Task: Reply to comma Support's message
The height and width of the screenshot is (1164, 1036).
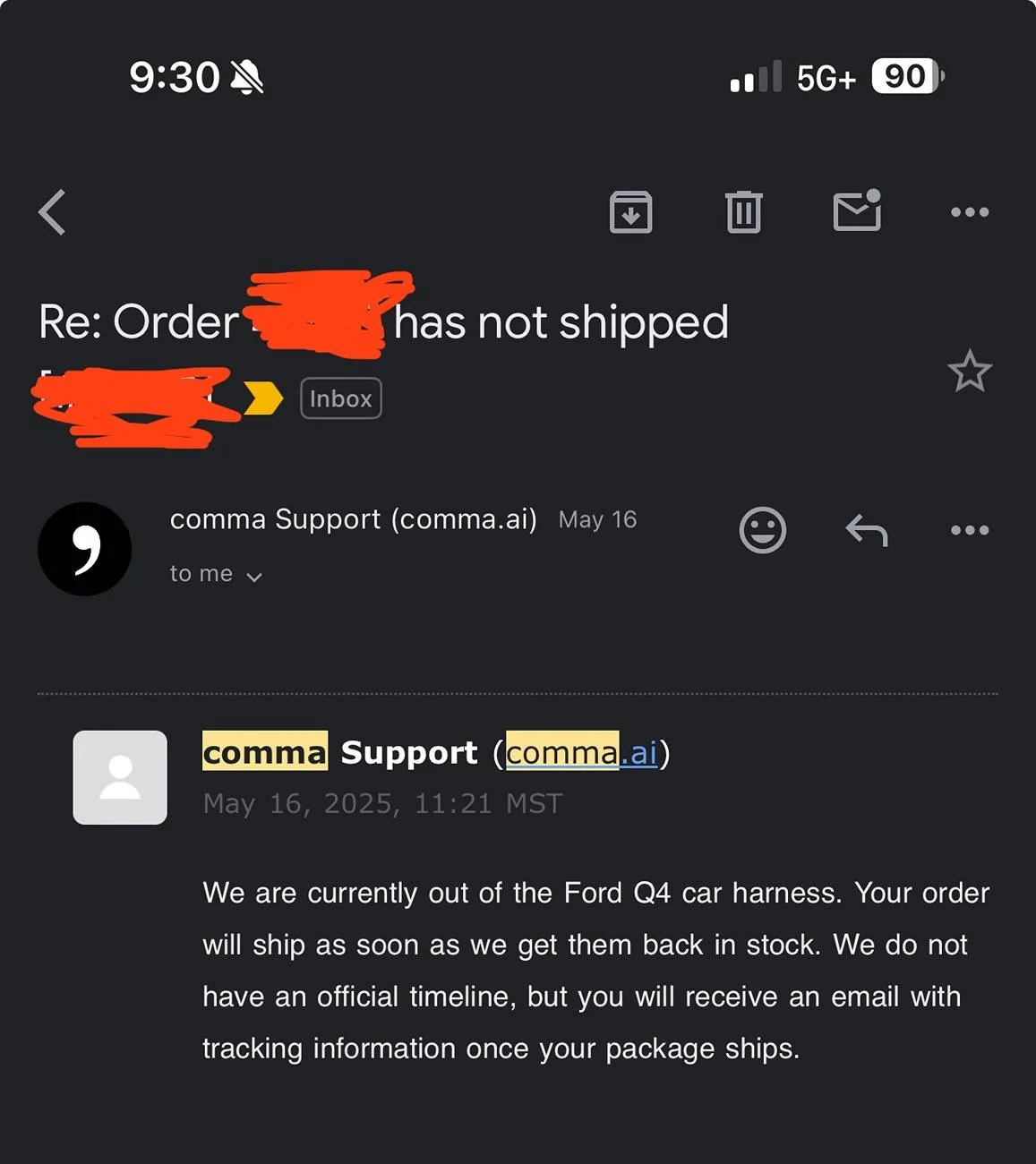Action: pyautogui.click(x=866, y=530)
